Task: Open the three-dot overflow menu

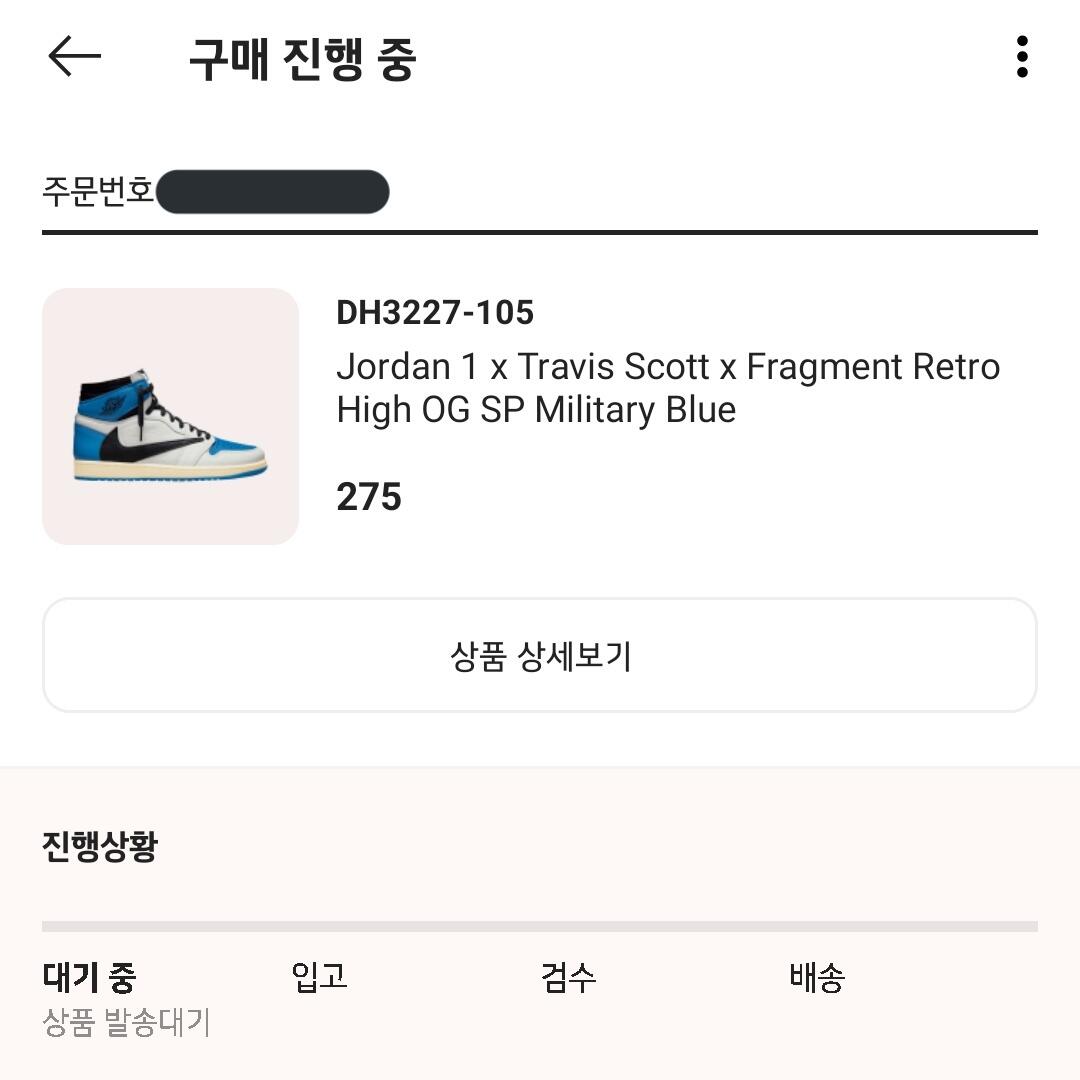Action: (1021, 57)
